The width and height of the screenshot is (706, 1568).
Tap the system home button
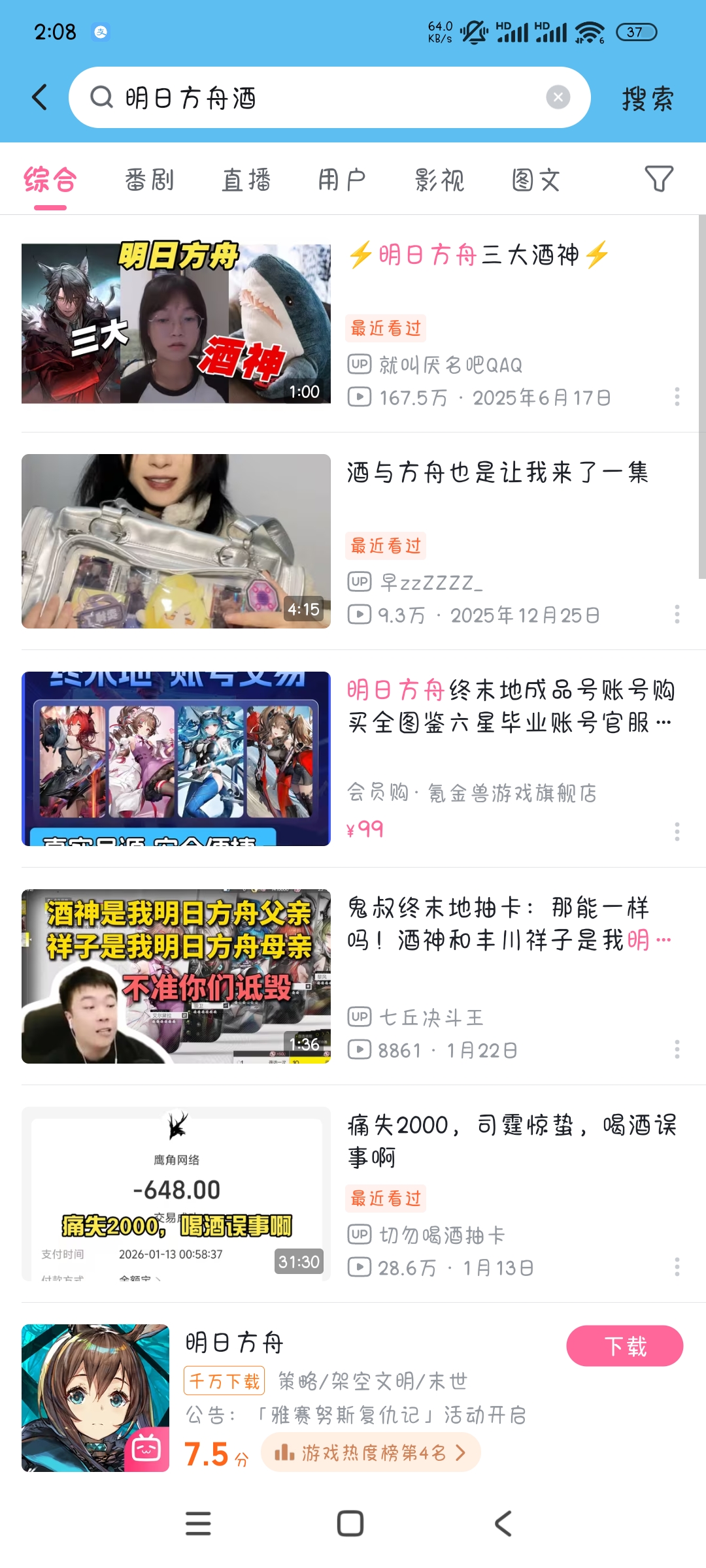(x=350, y=1524)
